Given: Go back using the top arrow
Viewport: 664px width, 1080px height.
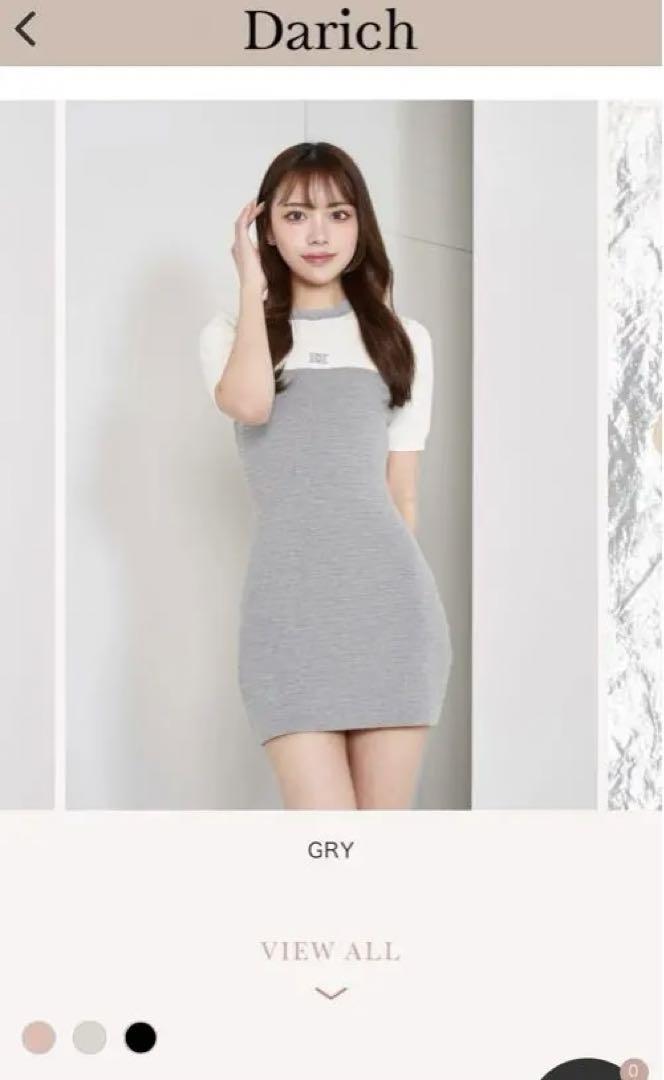Looking at the screenshot, I should tap(26, 30).
